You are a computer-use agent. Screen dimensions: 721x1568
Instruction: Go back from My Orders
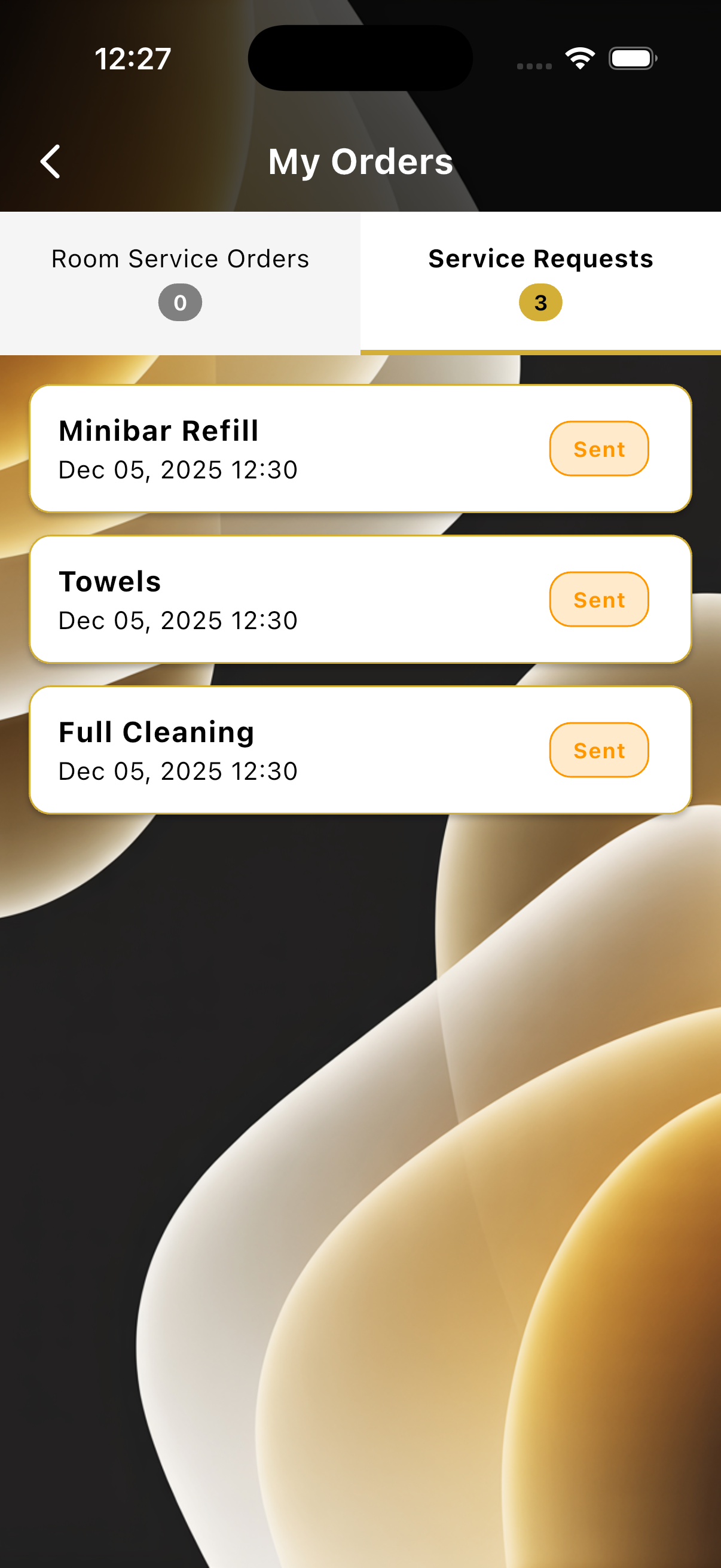(x=50, y=161)
